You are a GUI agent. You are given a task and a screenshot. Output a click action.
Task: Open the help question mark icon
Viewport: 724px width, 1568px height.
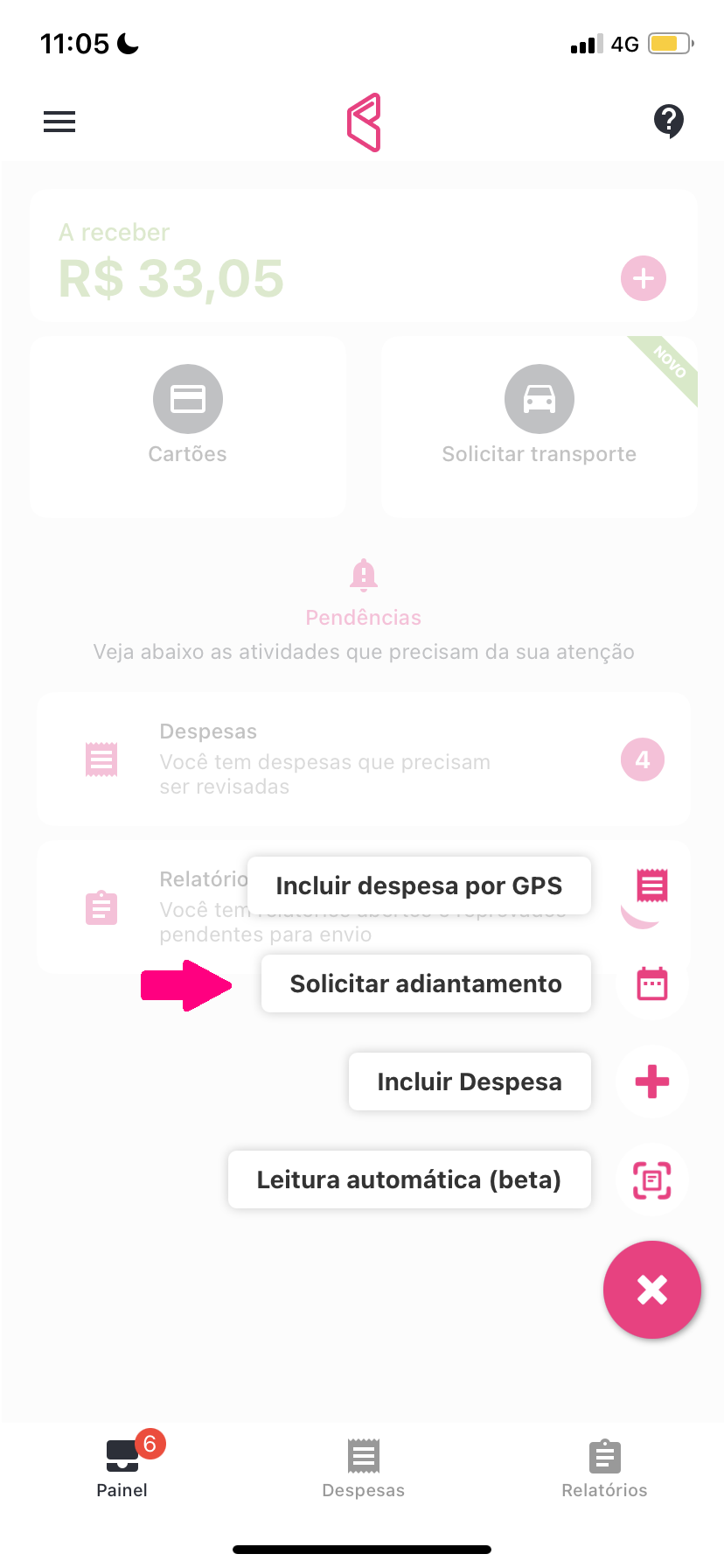[x=668, y=121]
